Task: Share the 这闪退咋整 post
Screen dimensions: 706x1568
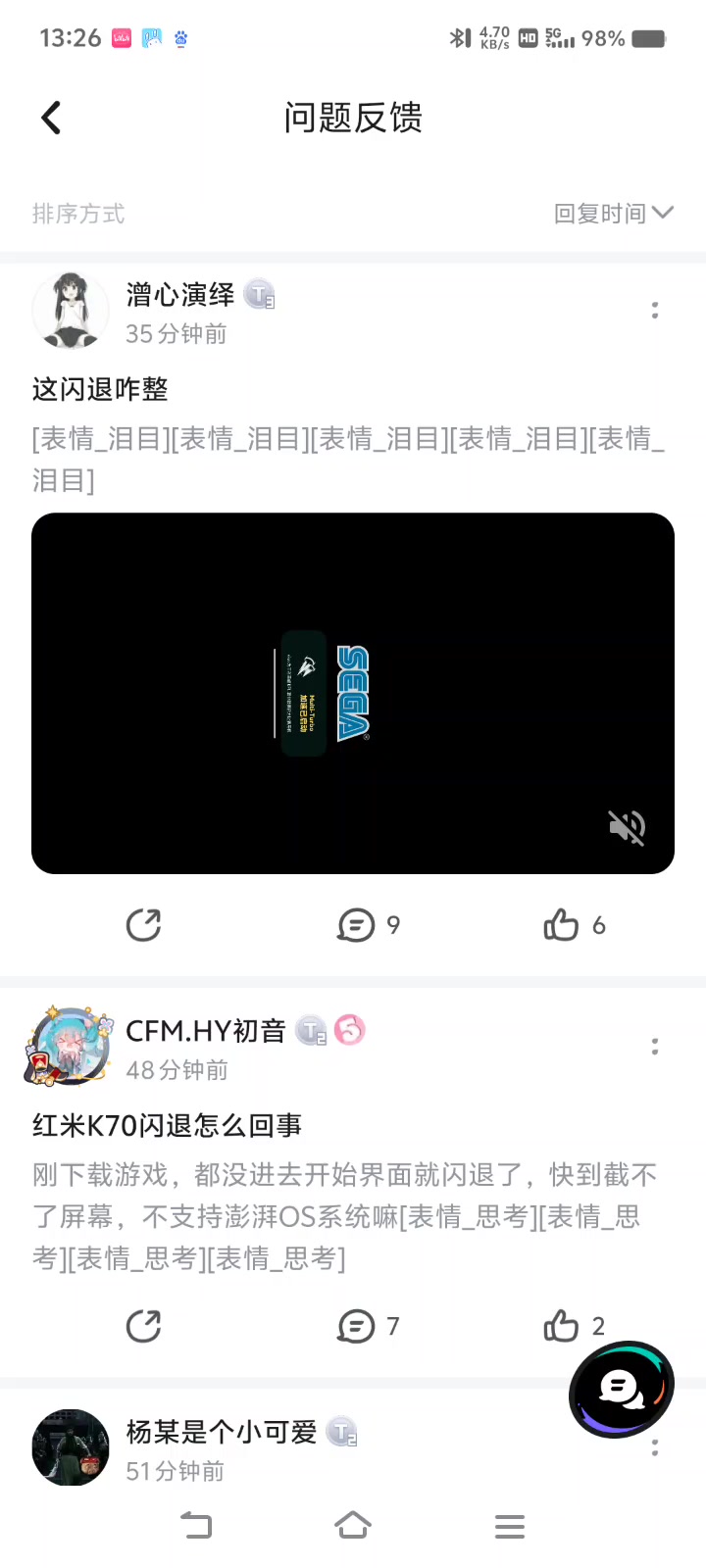Action: pyautogui.click(x=143, y=925)
